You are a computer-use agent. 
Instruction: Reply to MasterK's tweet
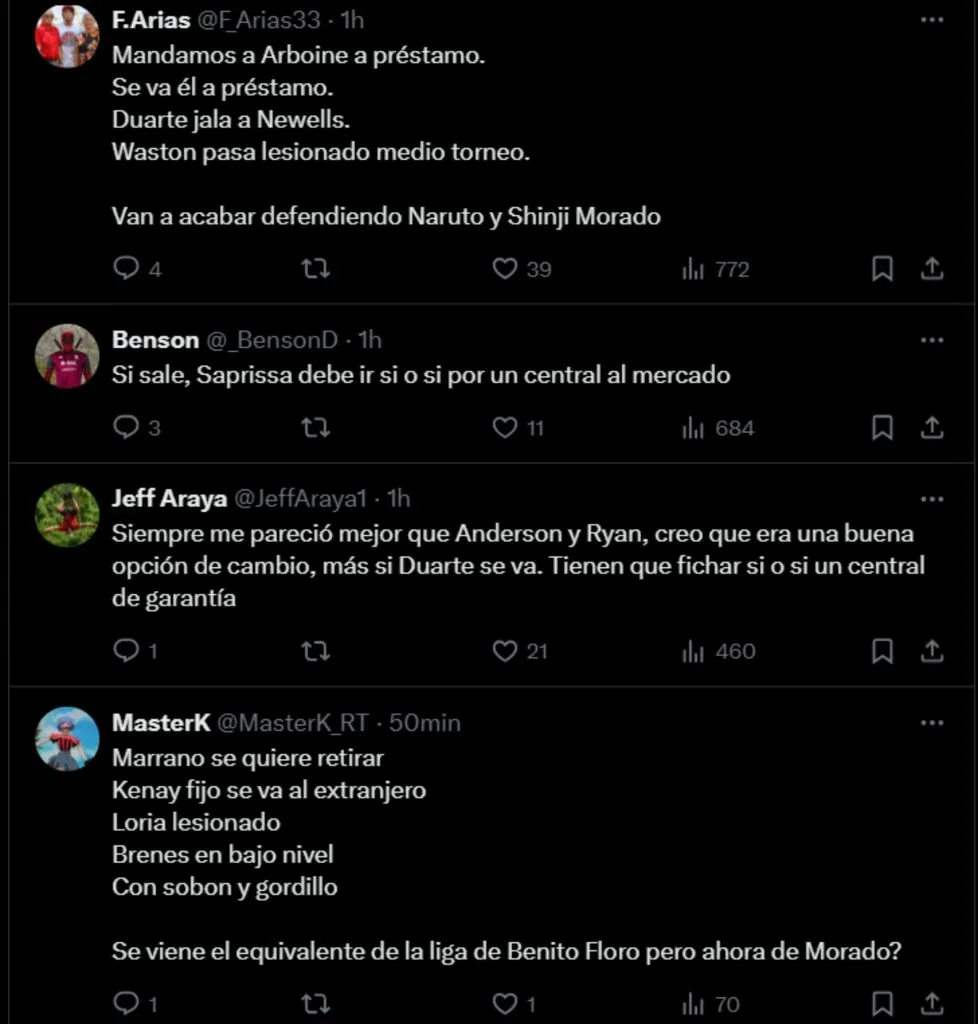(x=127, y=1003)
